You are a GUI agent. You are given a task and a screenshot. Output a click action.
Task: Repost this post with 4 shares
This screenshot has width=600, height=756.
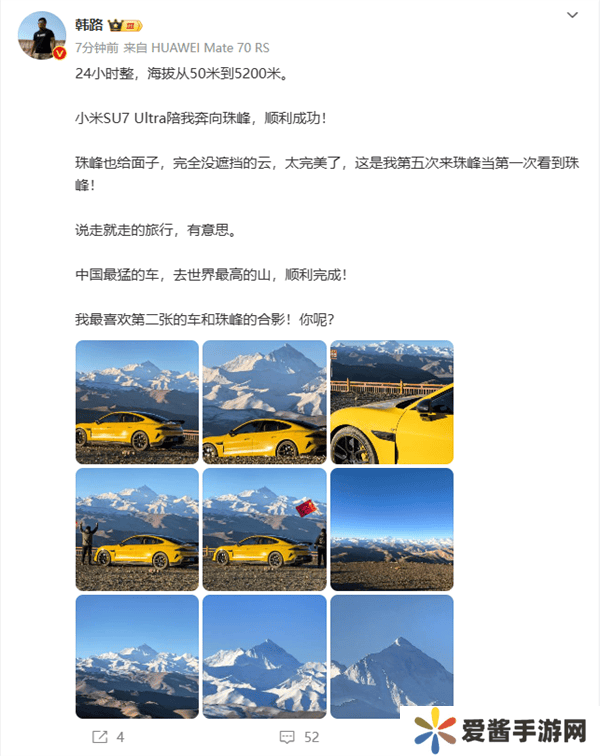coord(107,737)
